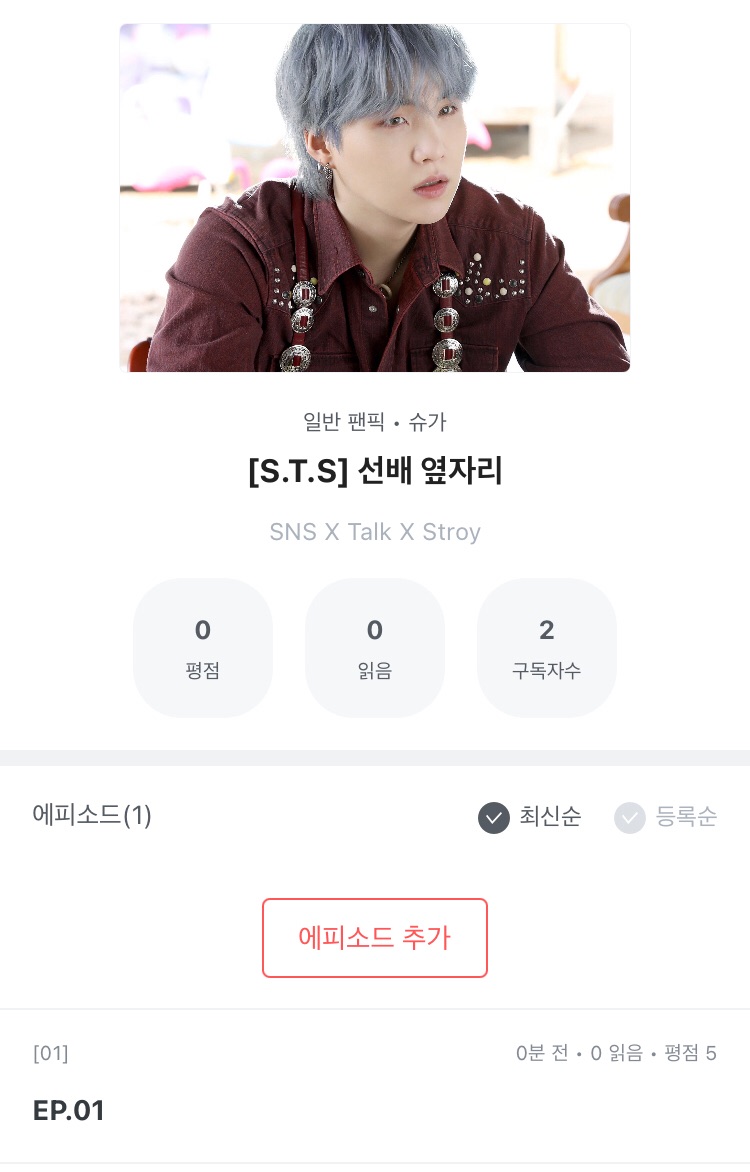The image size is (750, 1172).
Task: Select the 등록순 sort option
Action: pyautogui.click(x=666, y=817)
